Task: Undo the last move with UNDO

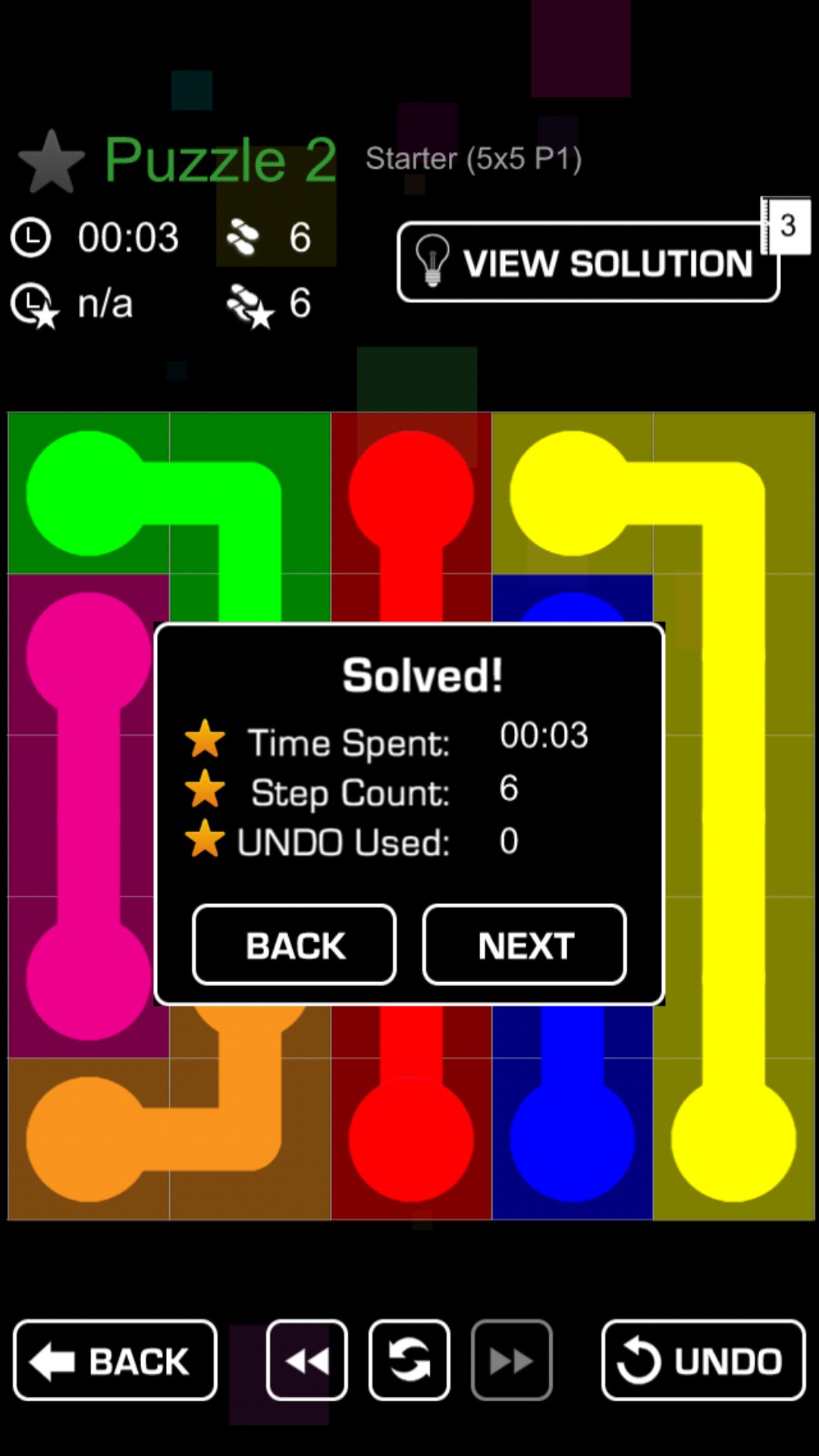Action: click(x=703, y=1360)
